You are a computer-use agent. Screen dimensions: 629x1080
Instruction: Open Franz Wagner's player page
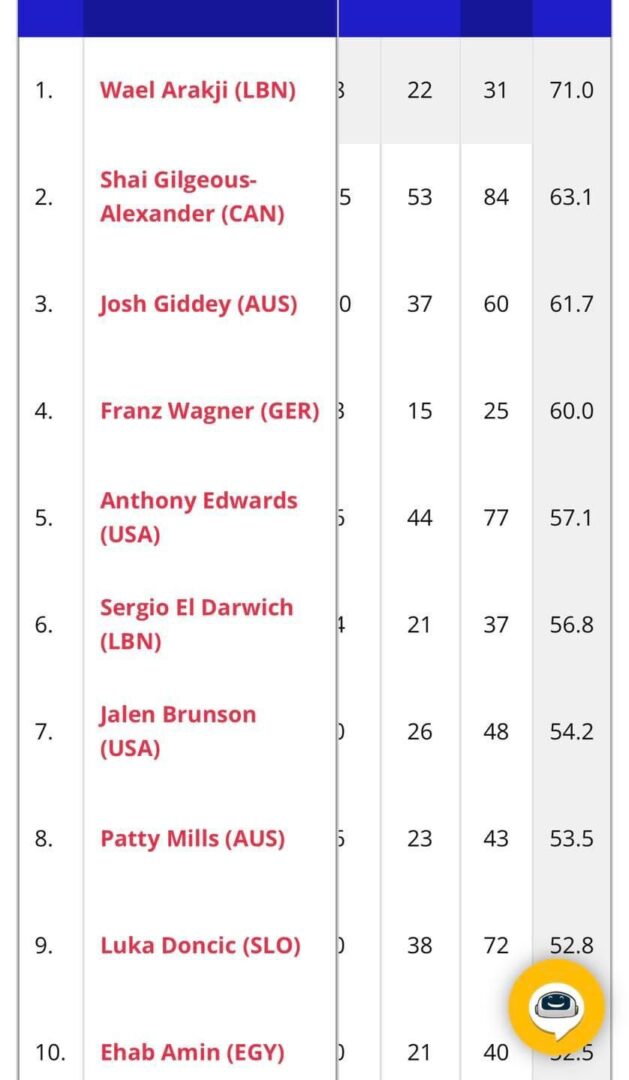[x=210, y=411]
